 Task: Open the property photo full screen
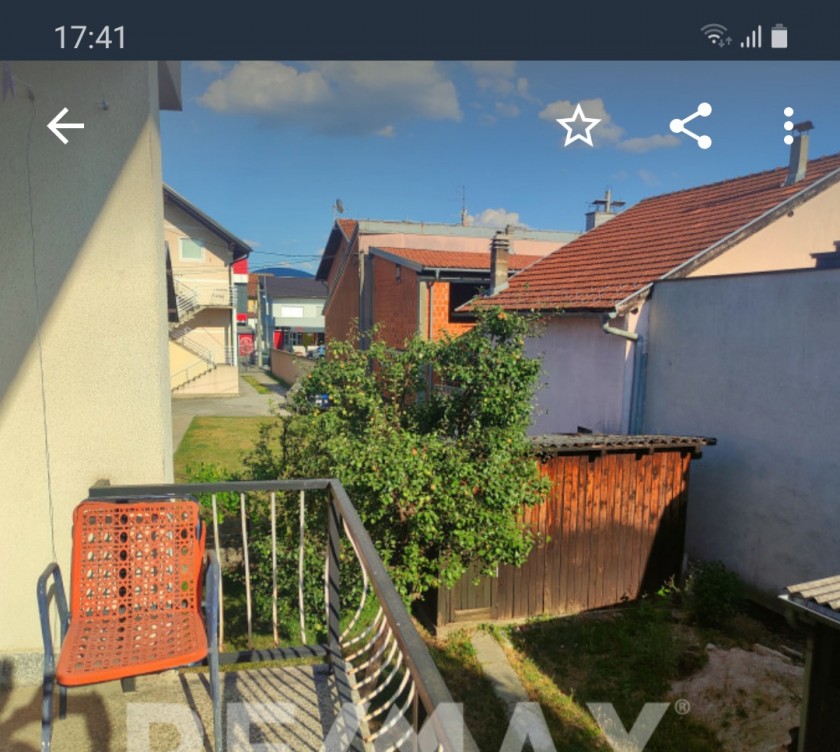tap(420, 420)
